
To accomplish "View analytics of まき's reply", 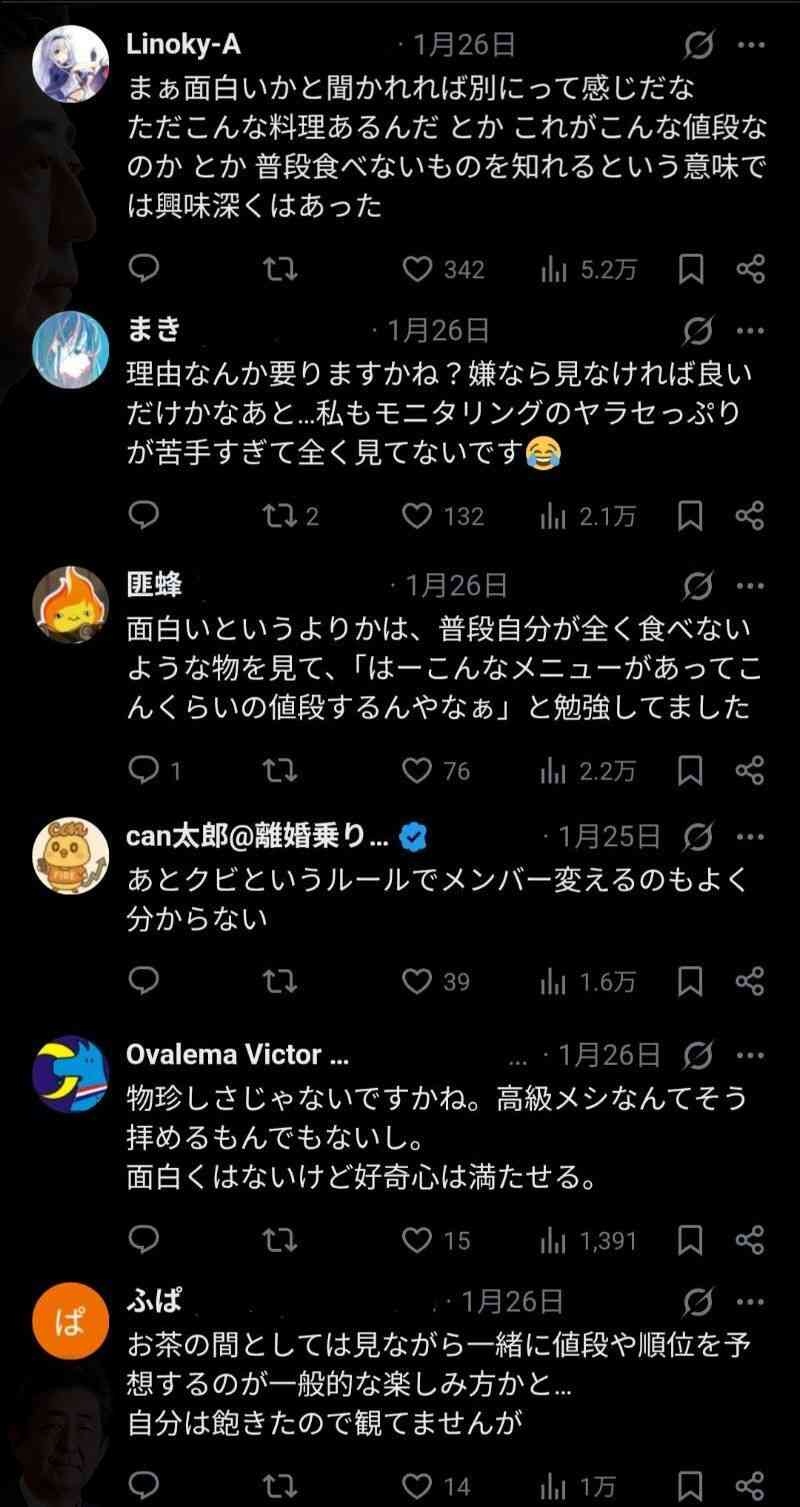I will [554, 516].
